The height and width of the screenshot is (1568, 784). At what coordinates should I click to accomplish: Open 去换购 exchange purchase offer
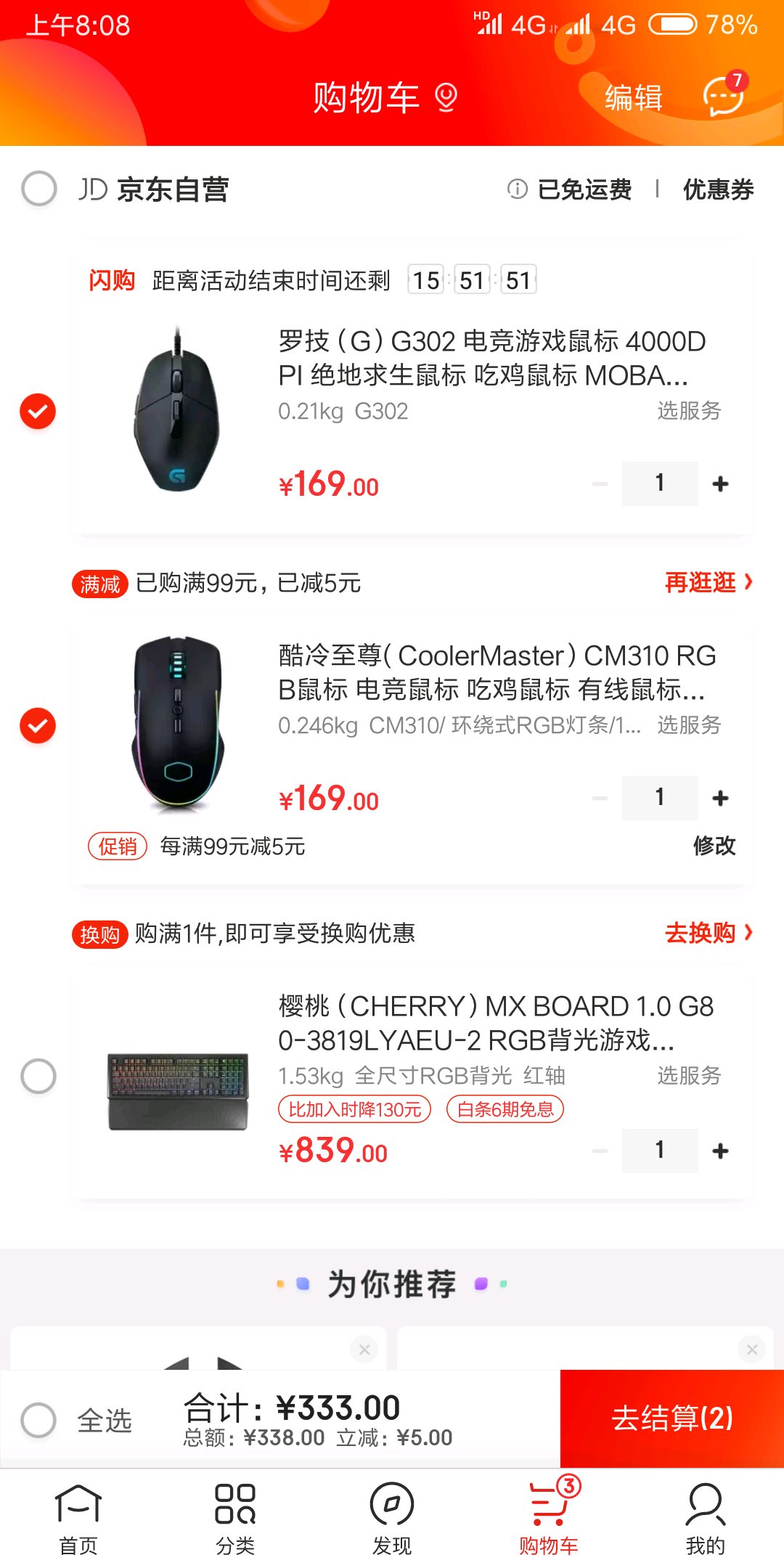coord(708,933)
